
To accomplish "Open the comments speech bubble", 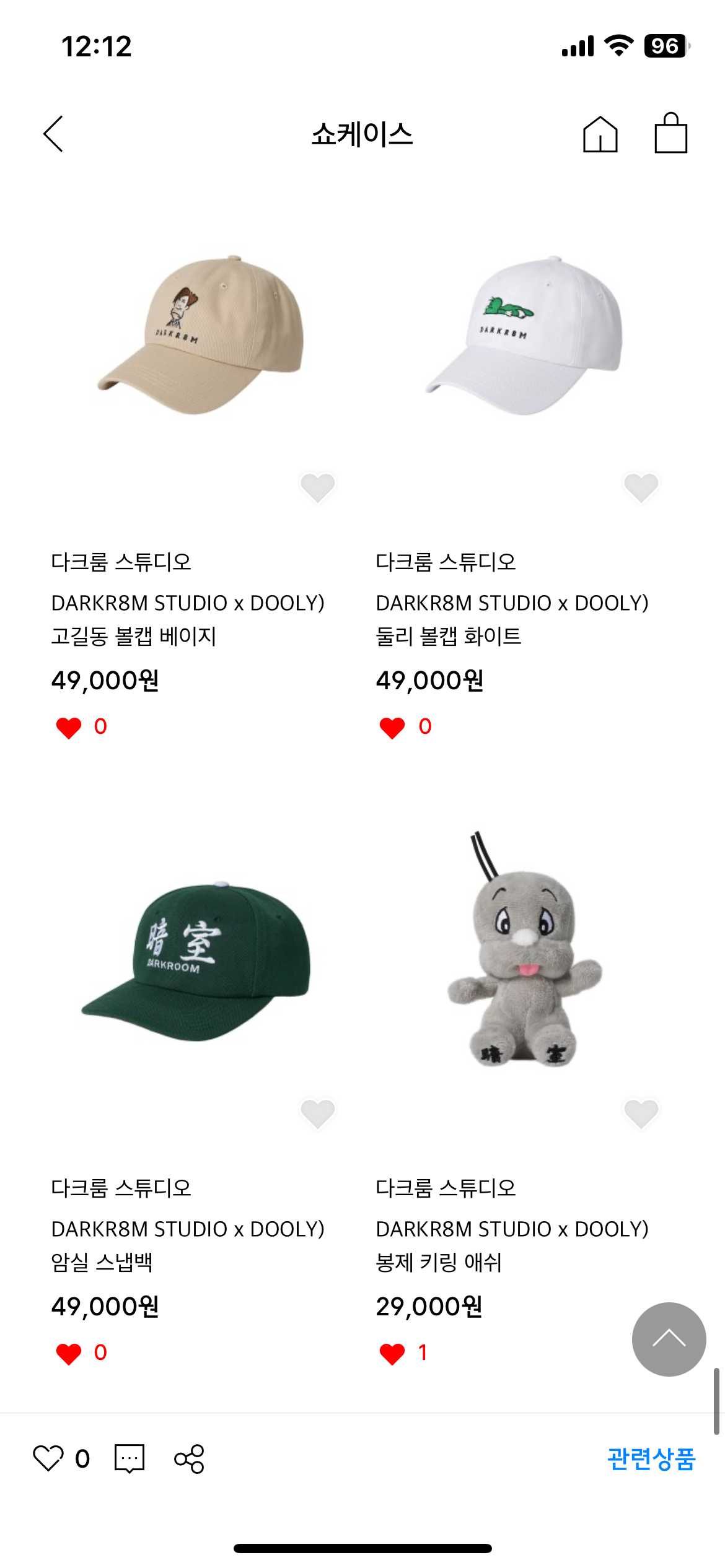I will point(130,1458).
